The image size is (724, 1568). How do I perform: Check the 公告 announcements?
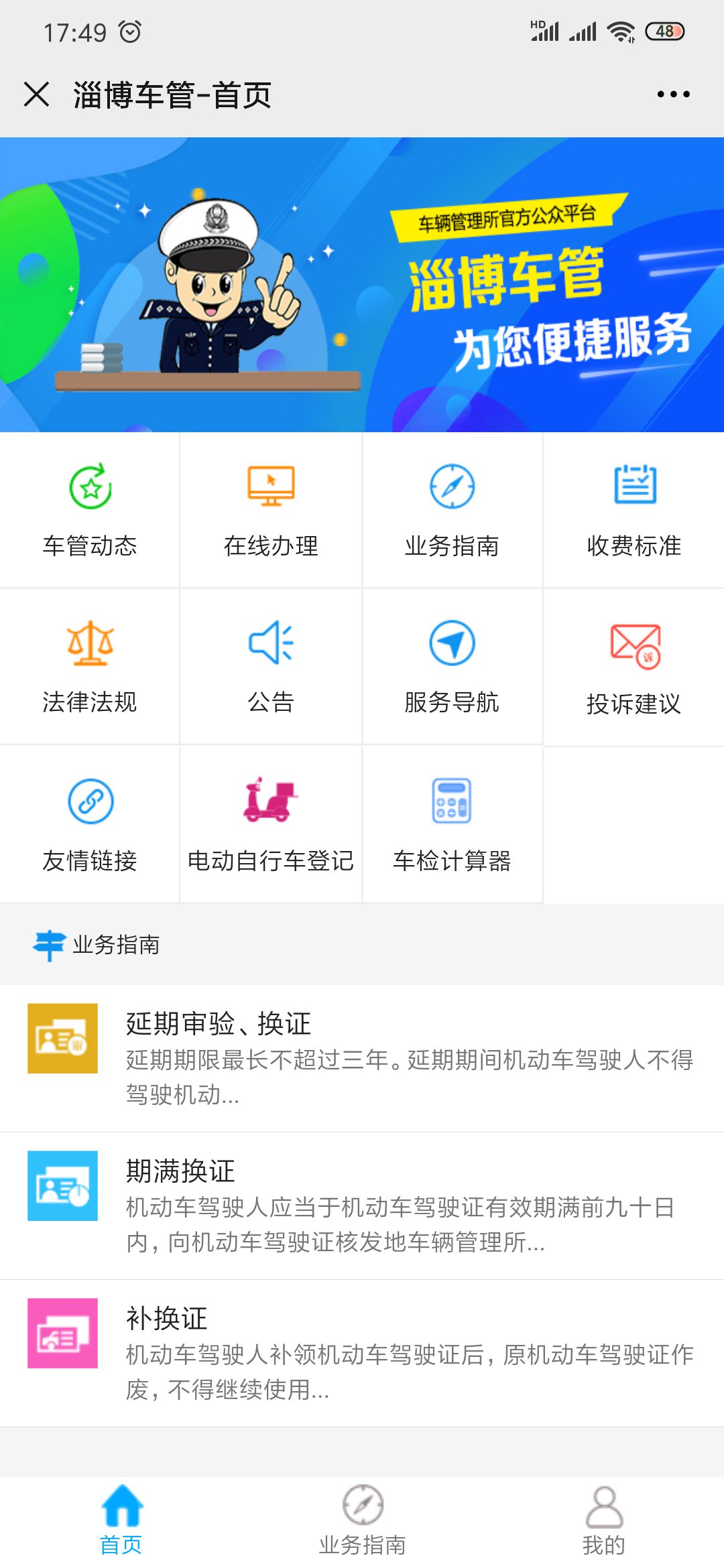coord(271,667)
